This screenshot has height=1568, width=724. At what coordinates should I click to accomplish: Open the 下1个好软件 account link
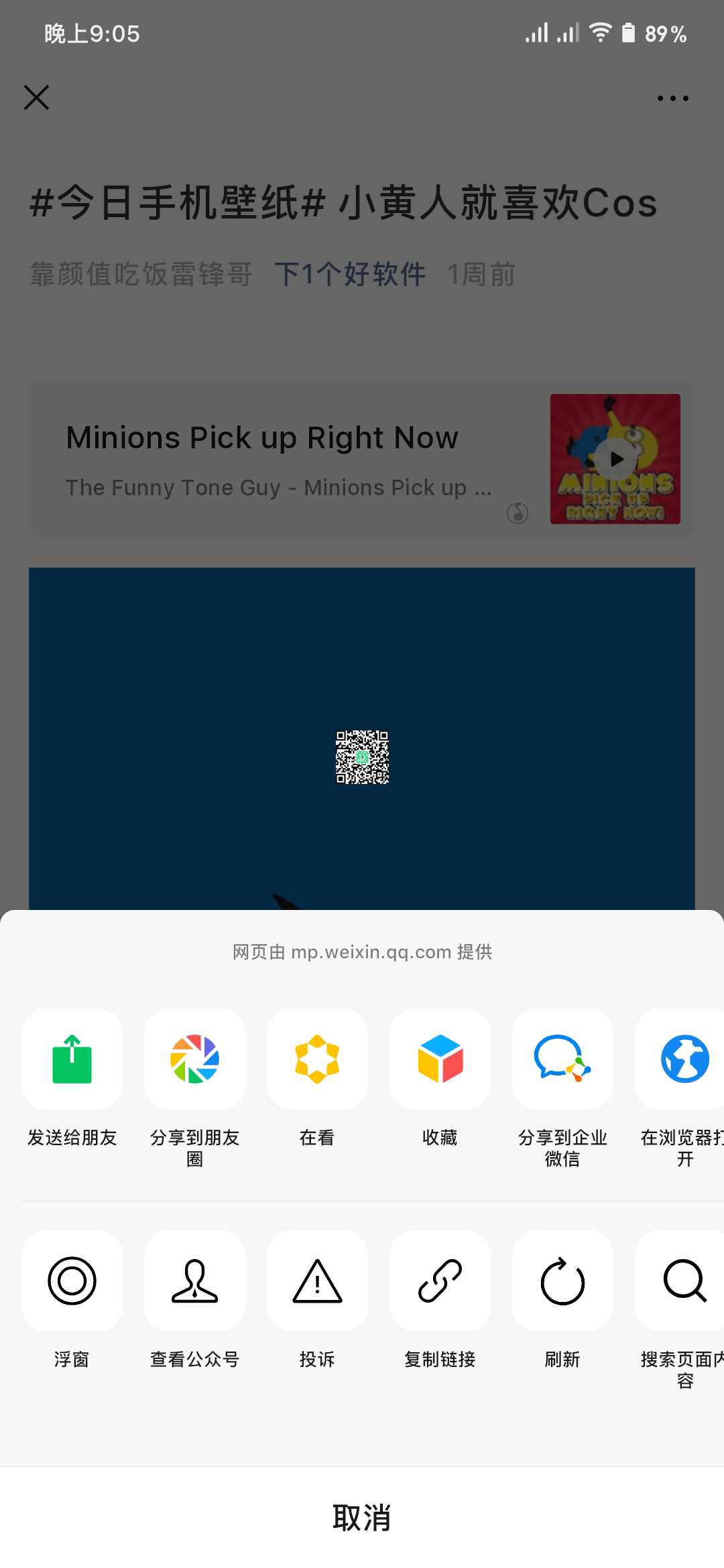point(350,273)
